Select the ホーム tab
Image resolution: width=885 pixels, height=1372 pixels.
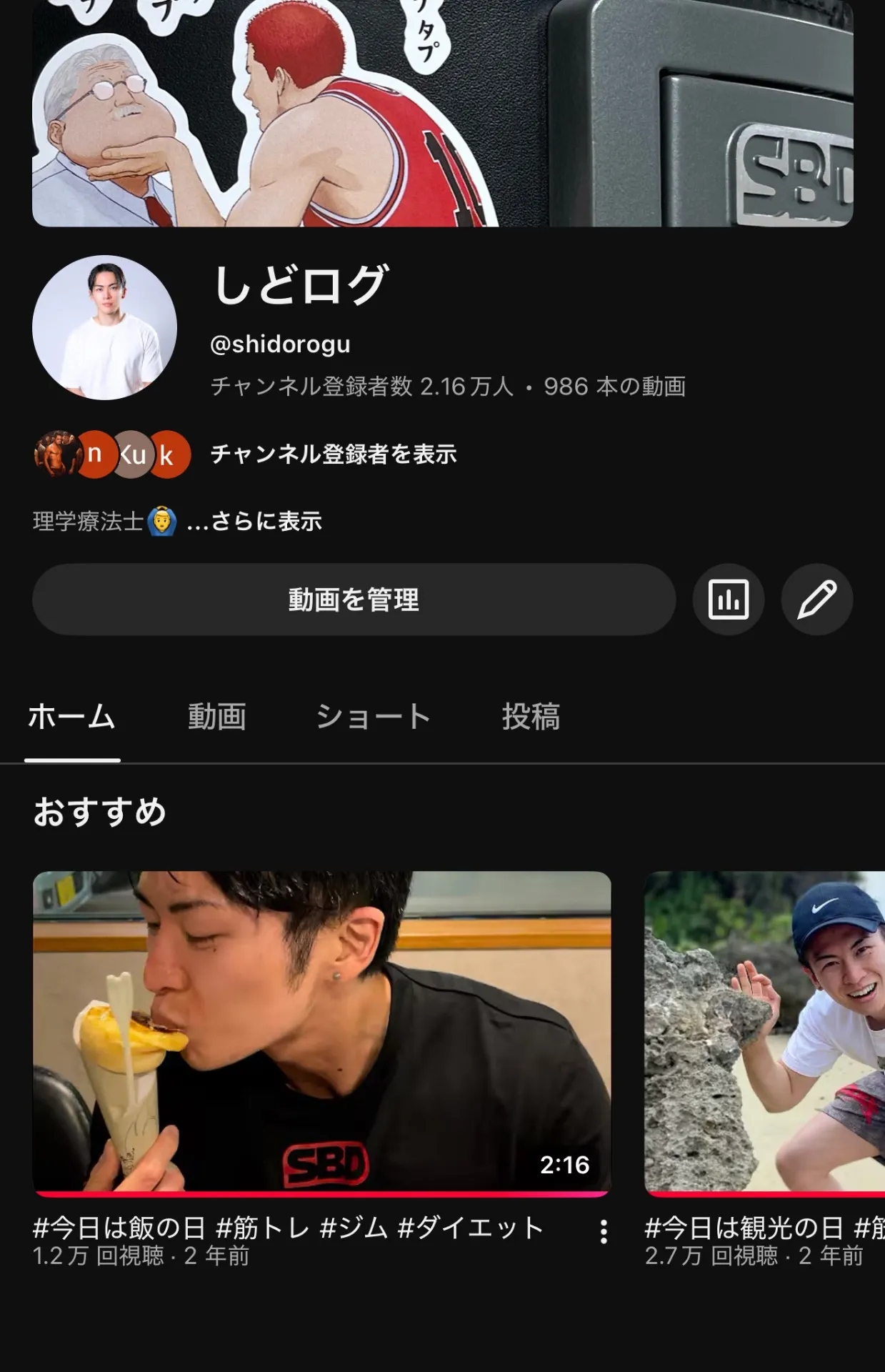pyautogui.click(x=72, y=717)
